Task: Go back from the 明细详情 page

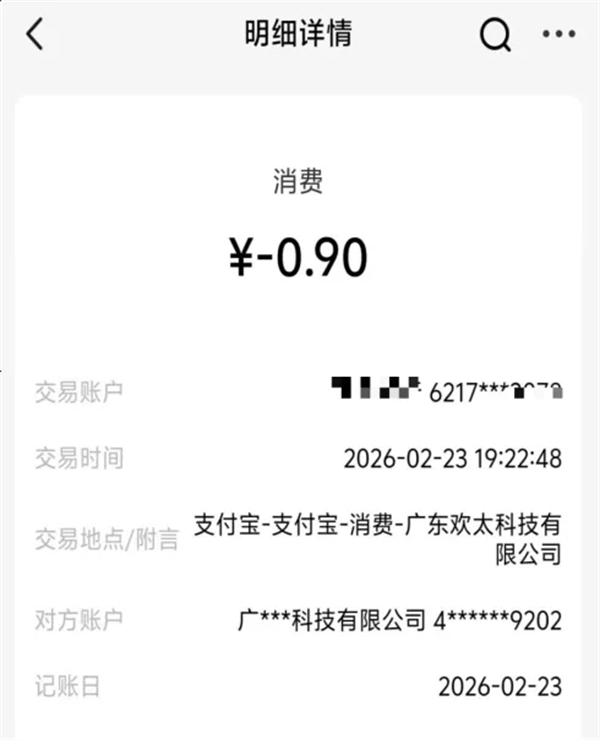Action: [x=36, y=35]
